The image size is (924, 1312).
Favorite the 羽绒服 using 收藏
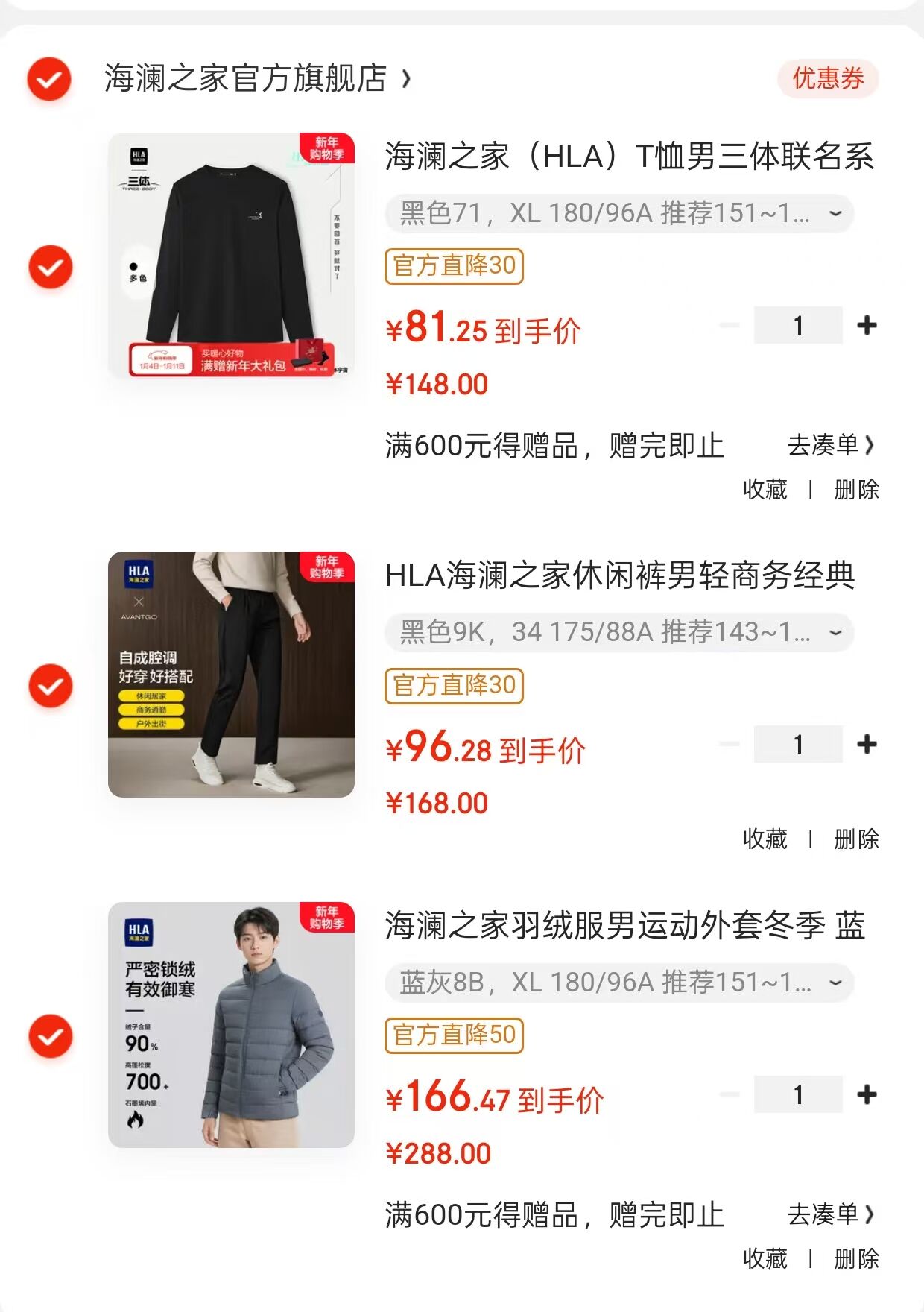click(765, 1259)
